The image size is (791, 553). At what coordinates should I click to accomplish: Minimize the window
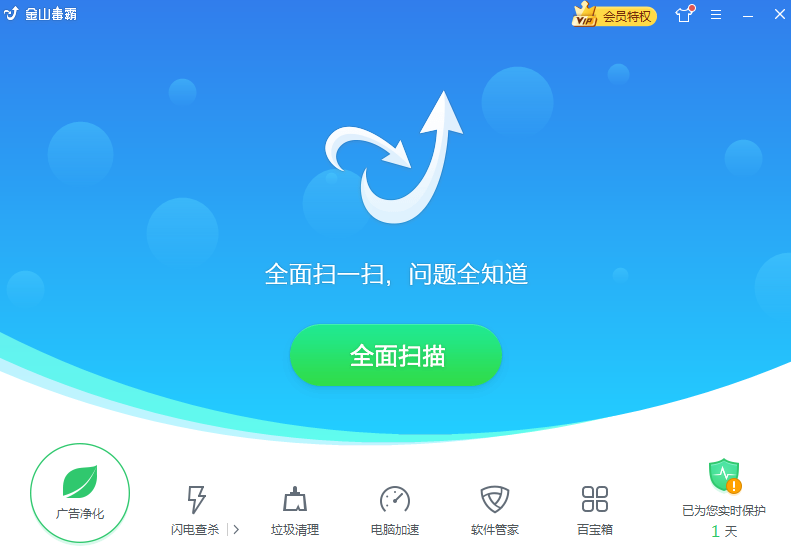pos(748,16)
